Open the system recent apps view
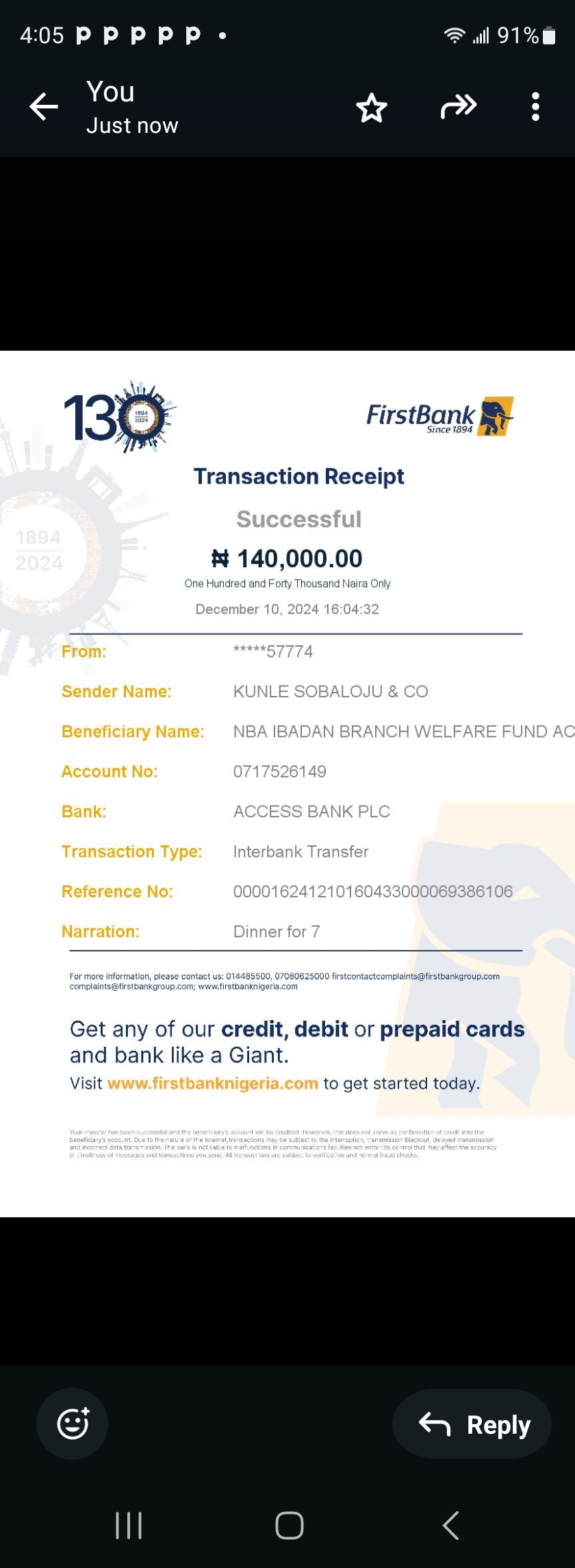Viewport: 575px width, 1568px height. (129, 1526)
